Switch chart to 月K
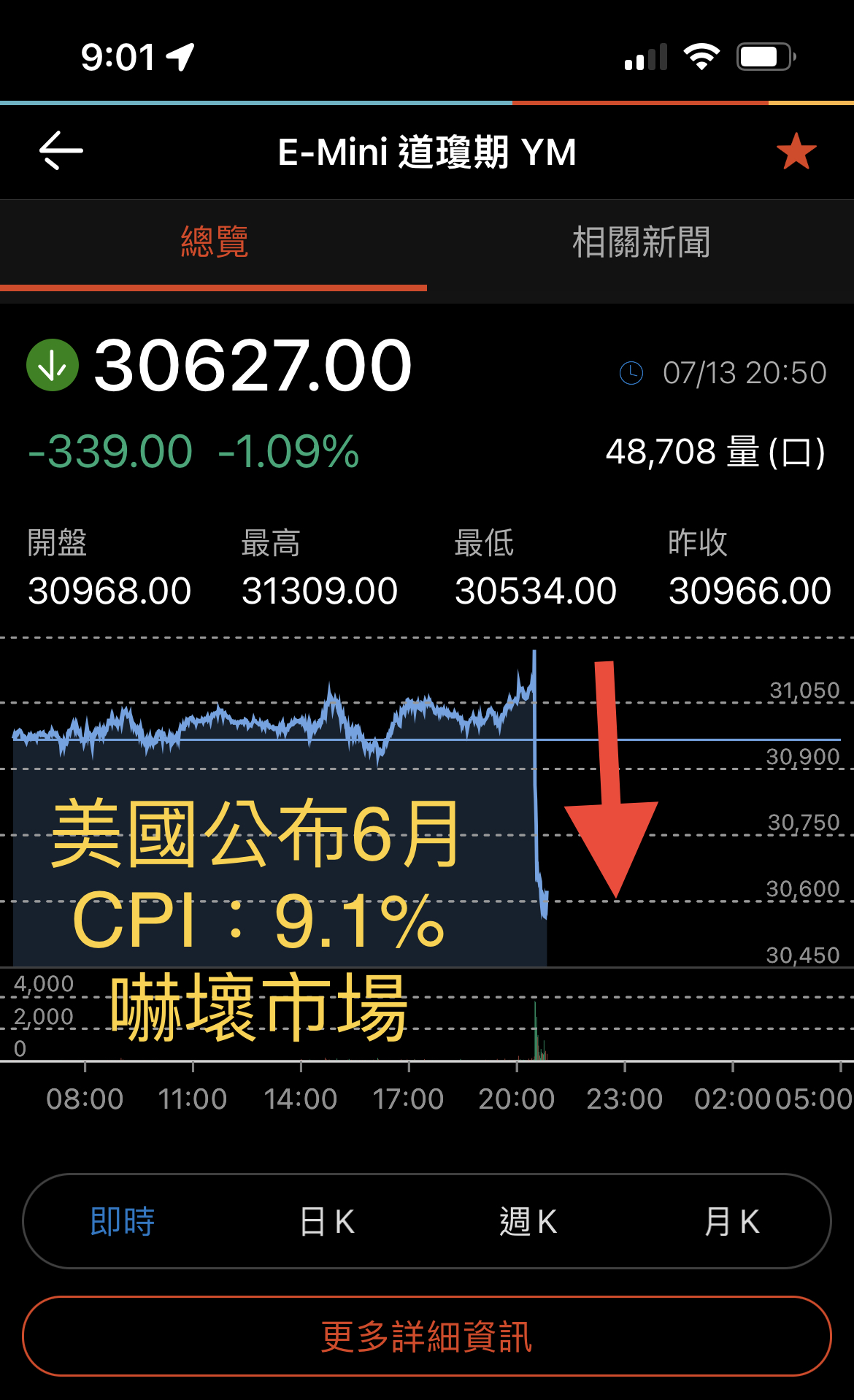 click(731, 1221)
